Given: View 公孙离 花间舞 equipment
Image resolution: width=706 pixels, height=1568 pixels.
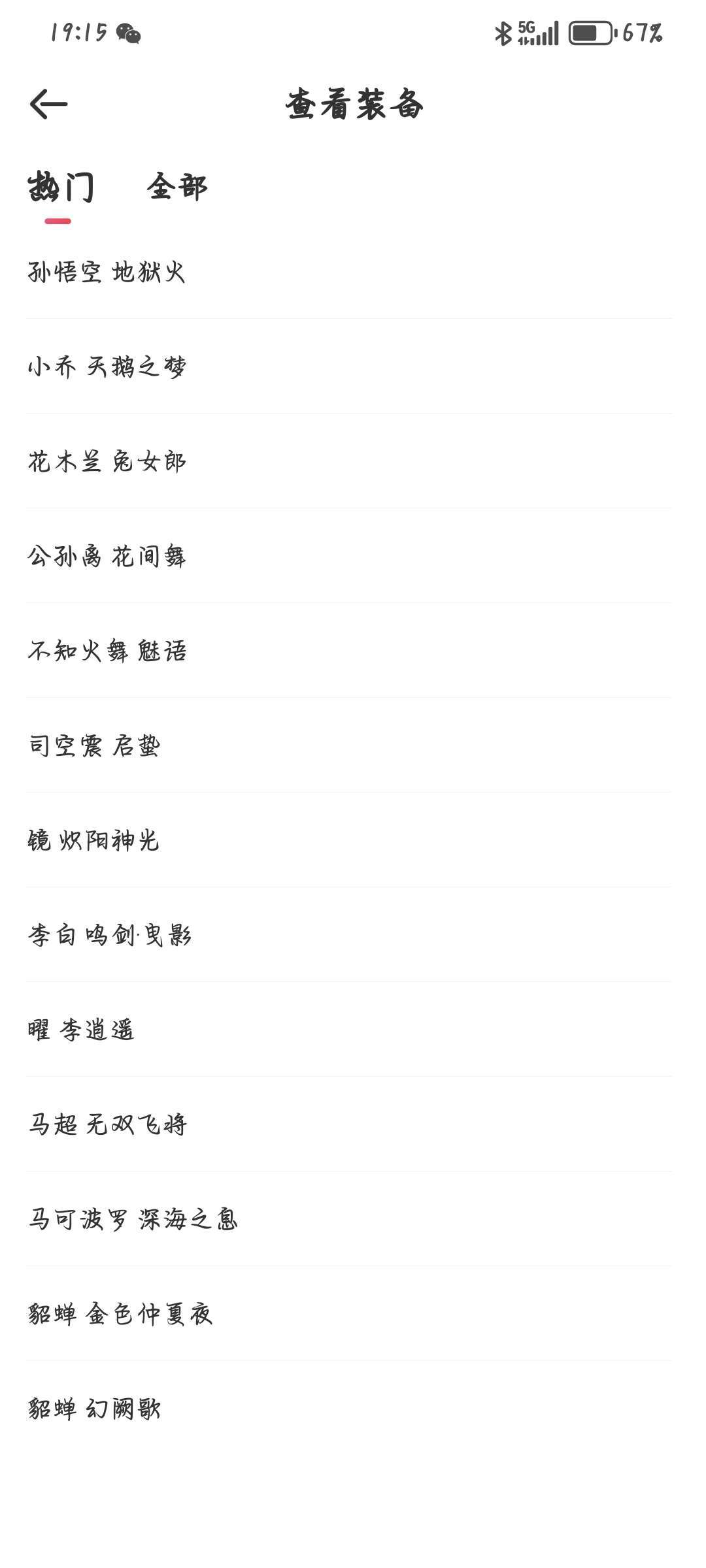Looking at the screenshot, I should click(x=349, y=556).
